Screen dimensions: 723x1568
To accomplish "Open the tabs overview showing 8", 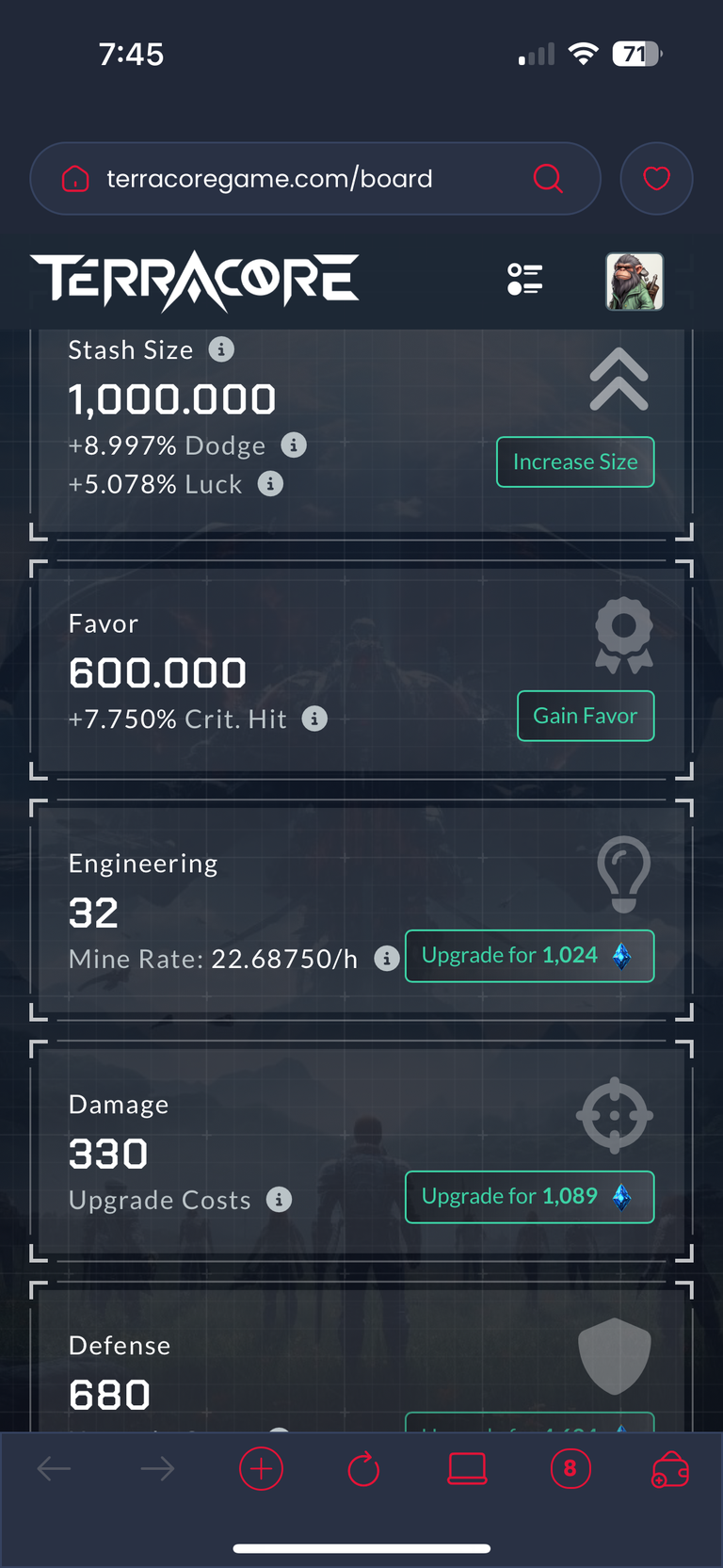I will [570, 1468].
